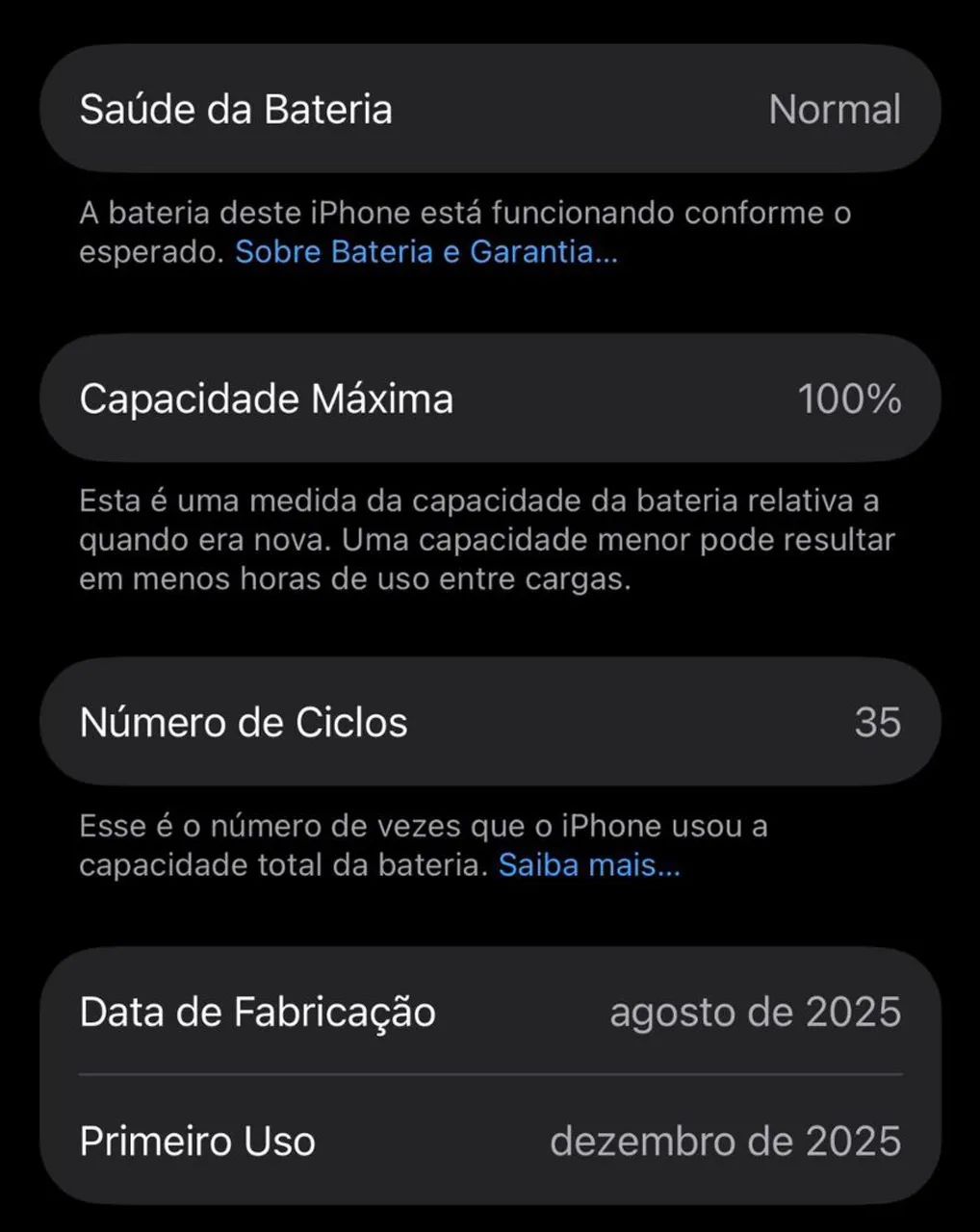This screenshot has width=980, height=1232.
Task: Tap the Número de Ciclos label text
Action: point(244,721)
